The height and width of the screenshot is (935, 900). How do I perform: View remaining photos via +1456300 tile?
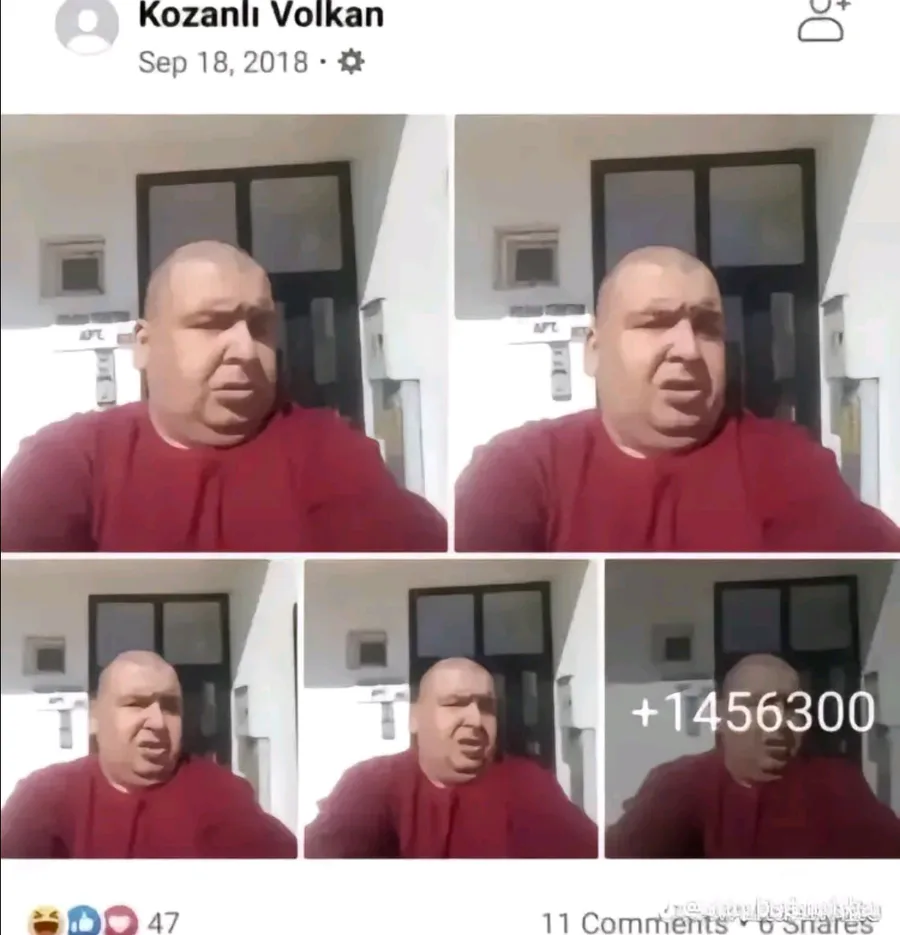tap(752, 709)
